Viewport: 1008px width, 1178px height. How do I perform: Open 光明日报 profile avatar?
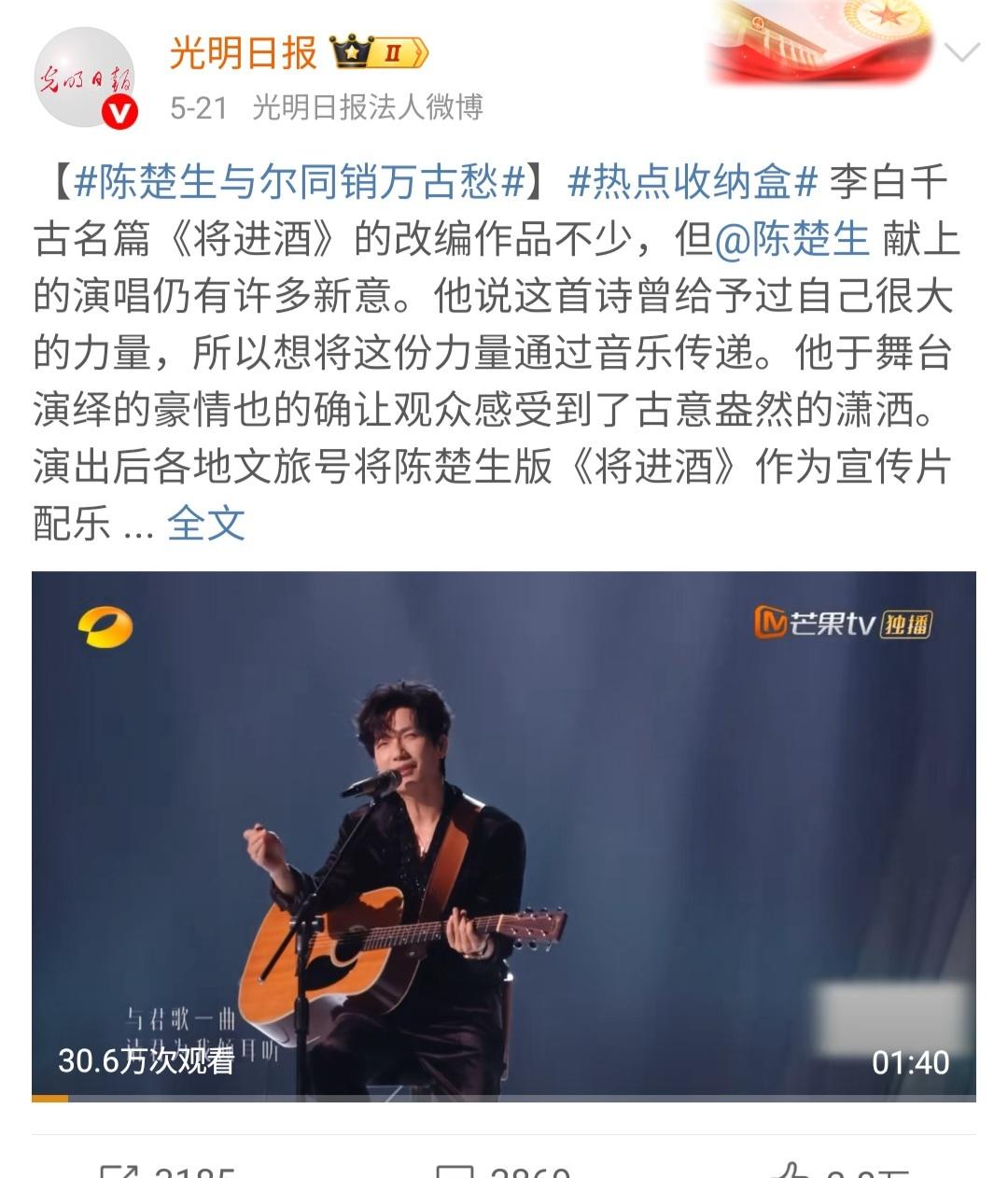coord(85,77)
